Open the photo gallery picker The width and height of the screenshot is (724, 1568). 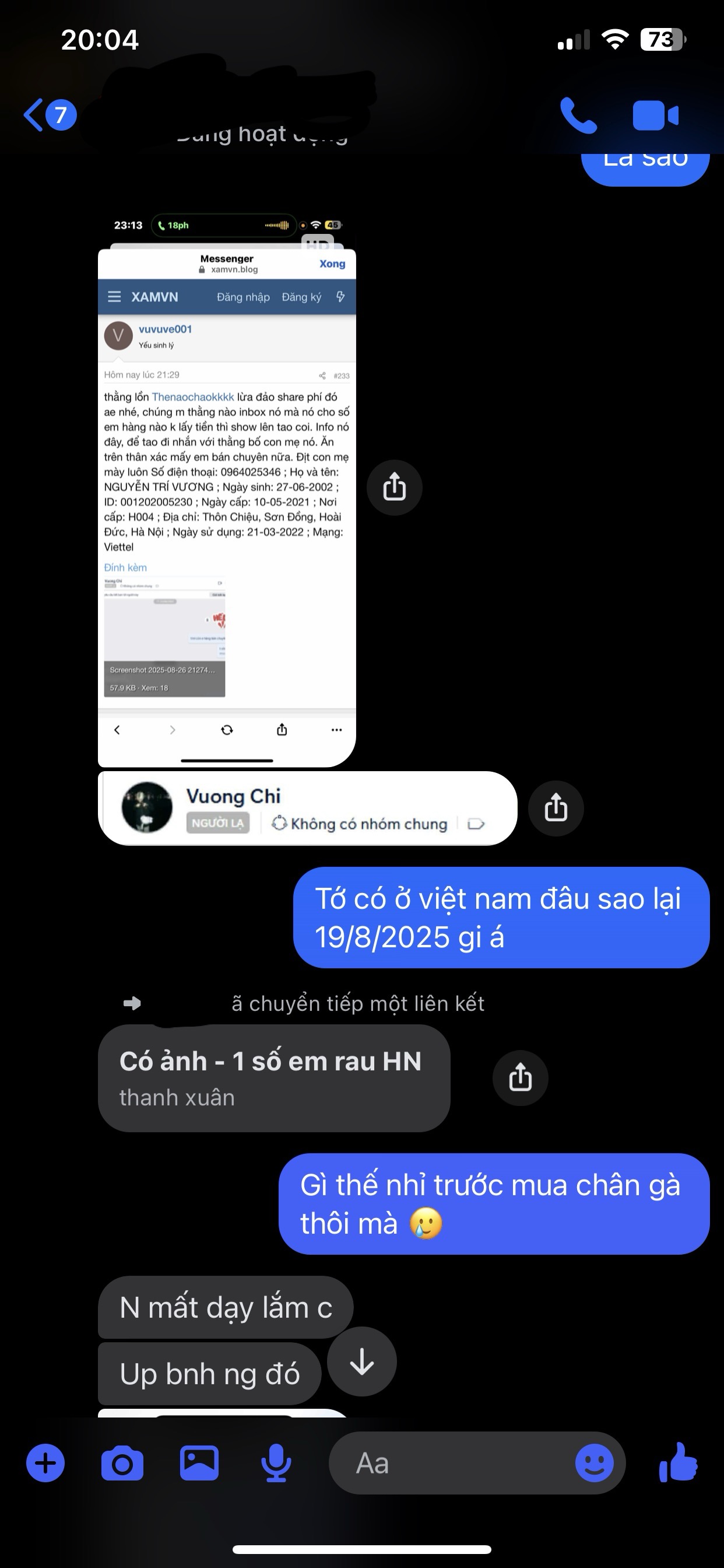(199, 1462)
